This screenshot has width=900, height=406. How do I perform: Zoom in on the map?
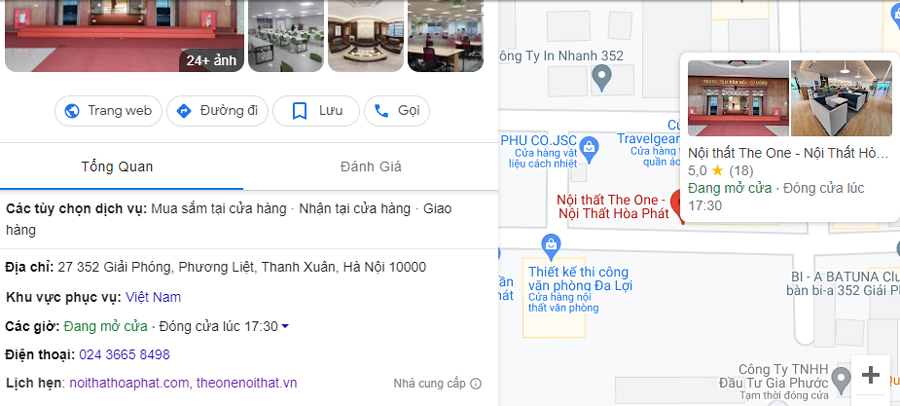tap(870, 375)
